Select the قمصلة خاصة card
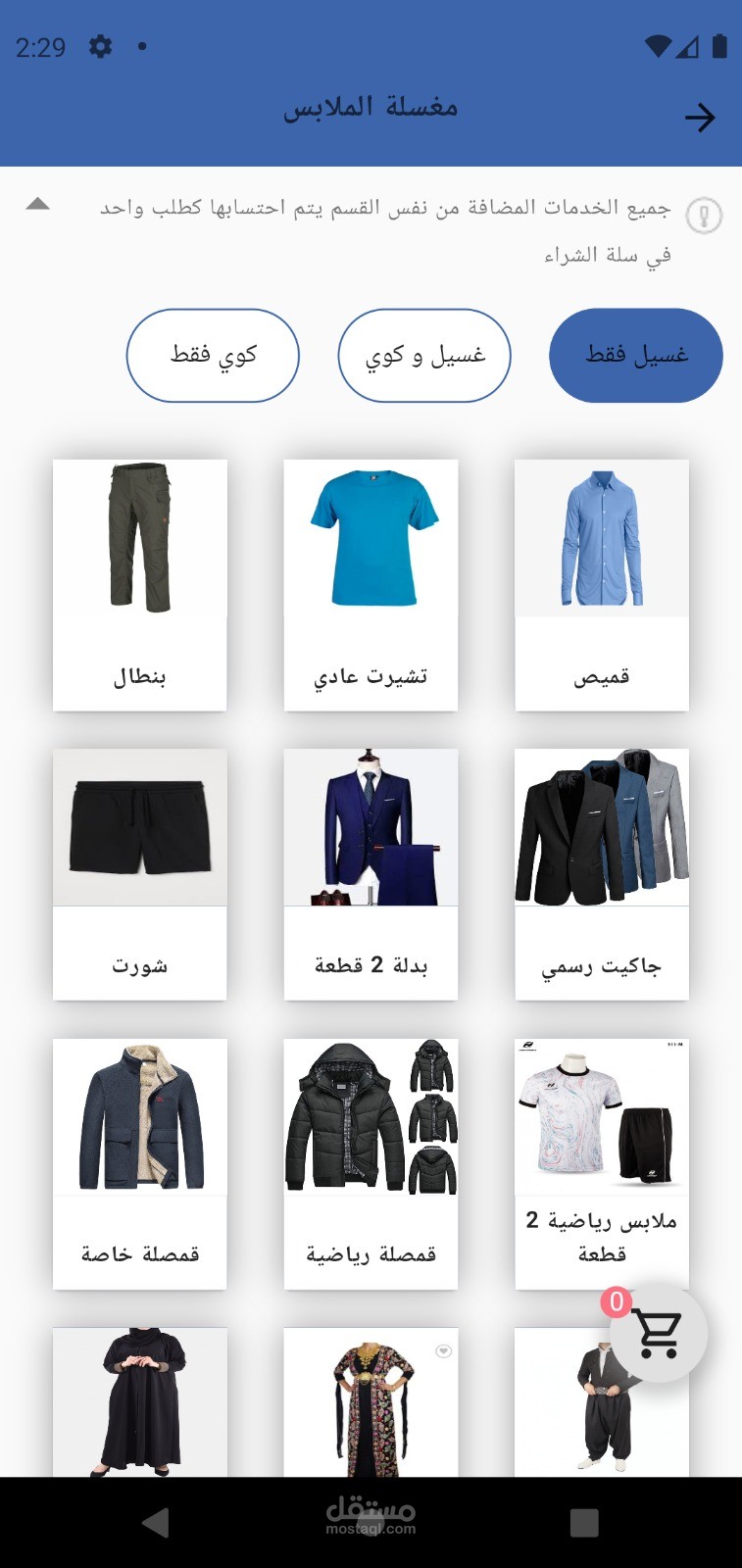 (x=140, y=1164)
